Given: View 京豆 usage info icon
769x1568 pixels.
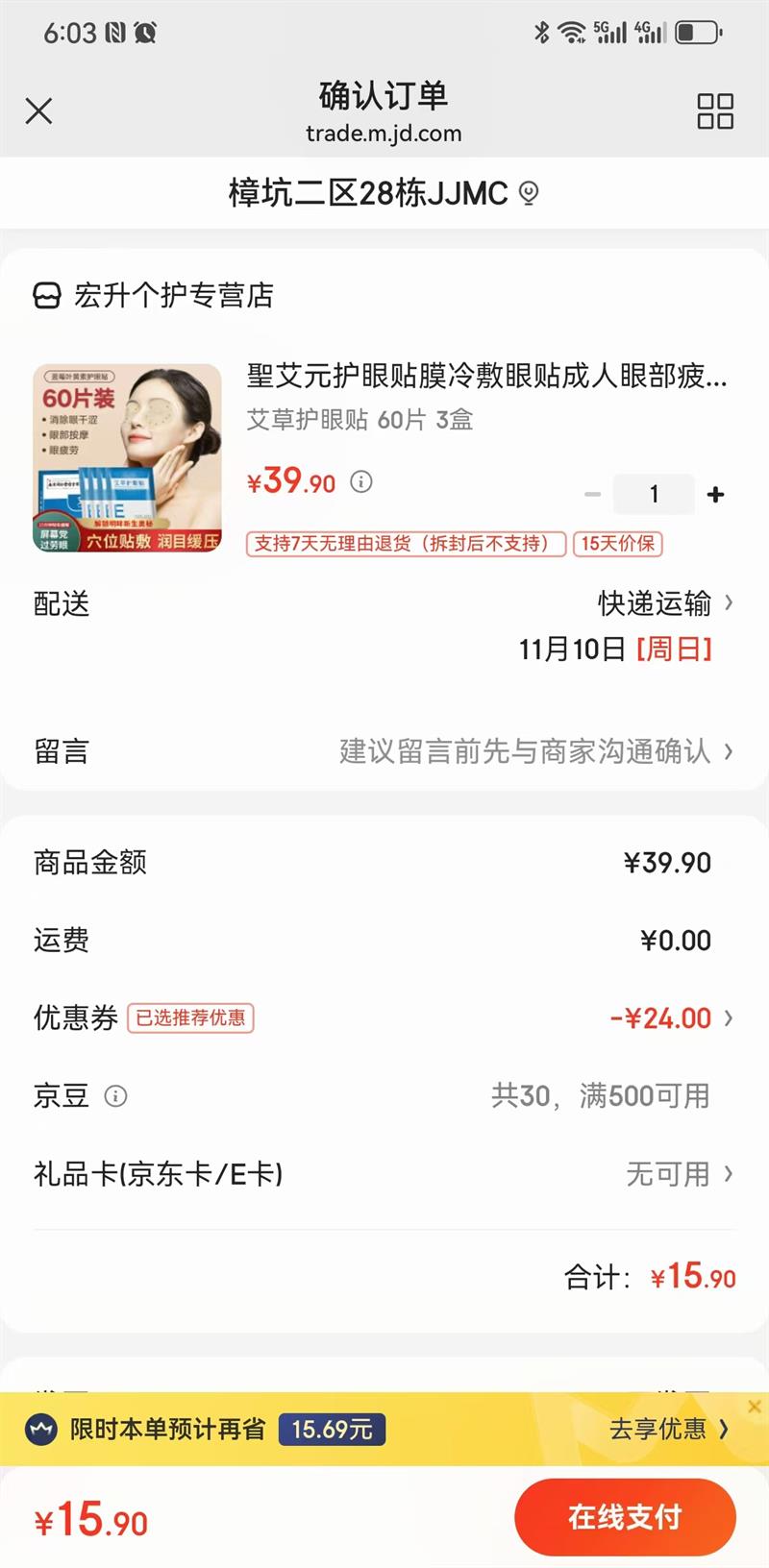Looking at the screenshot, I should pyautogui.click(x=115, y=1096).
